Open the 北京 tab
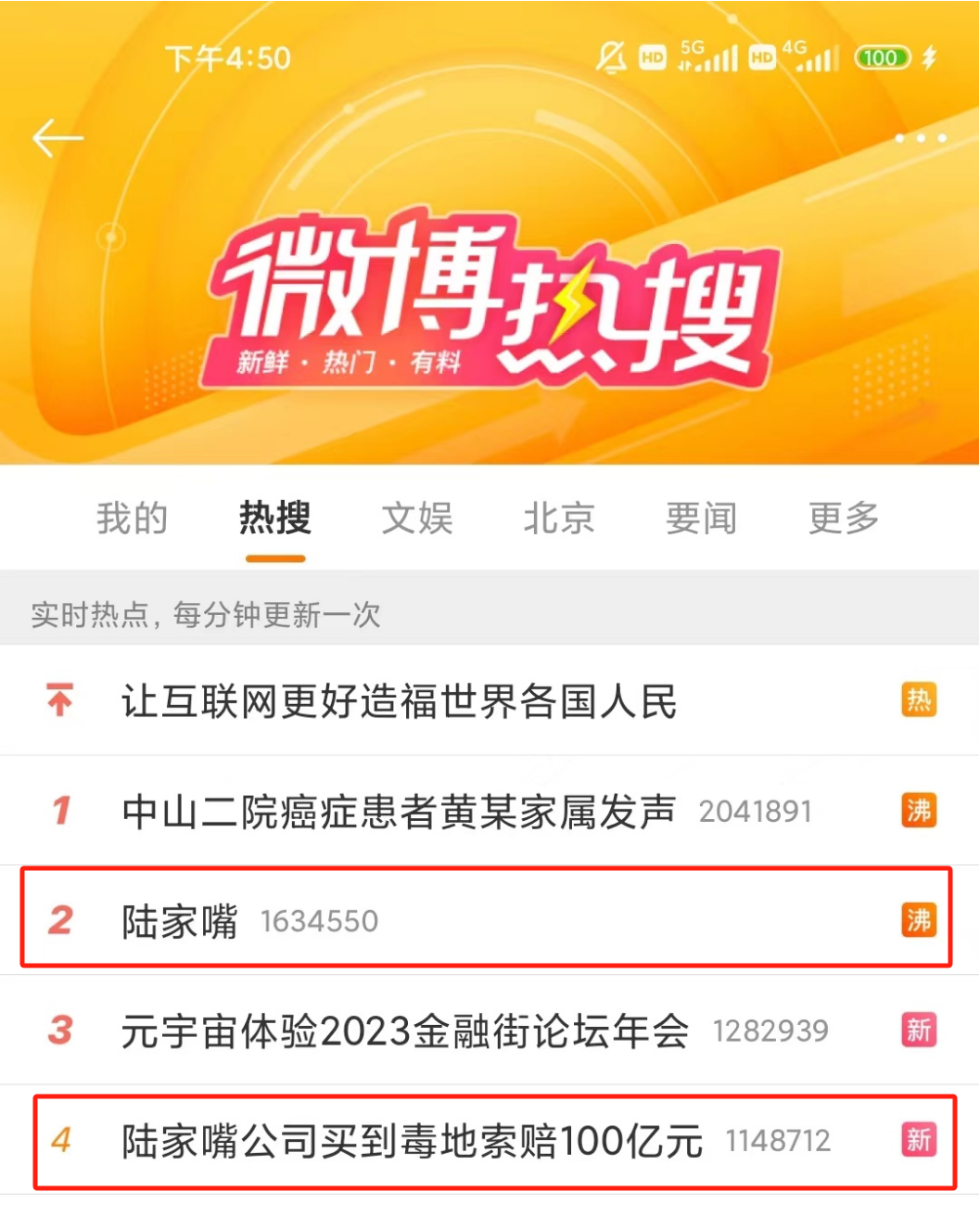Screen dimensions: 980x1217 point(559,518)
